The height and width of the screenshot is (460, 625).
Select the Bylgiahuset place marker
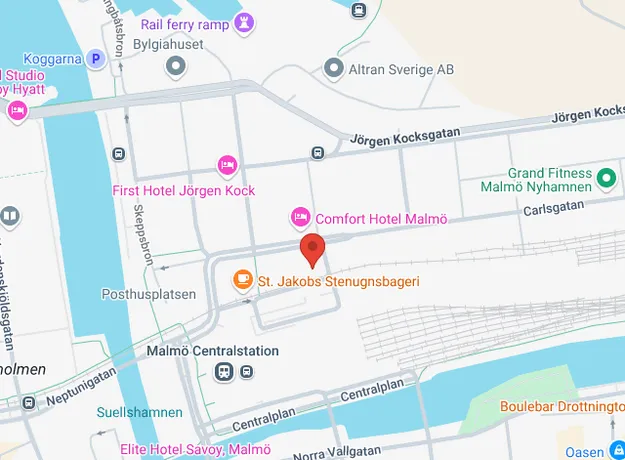(176, 67)
